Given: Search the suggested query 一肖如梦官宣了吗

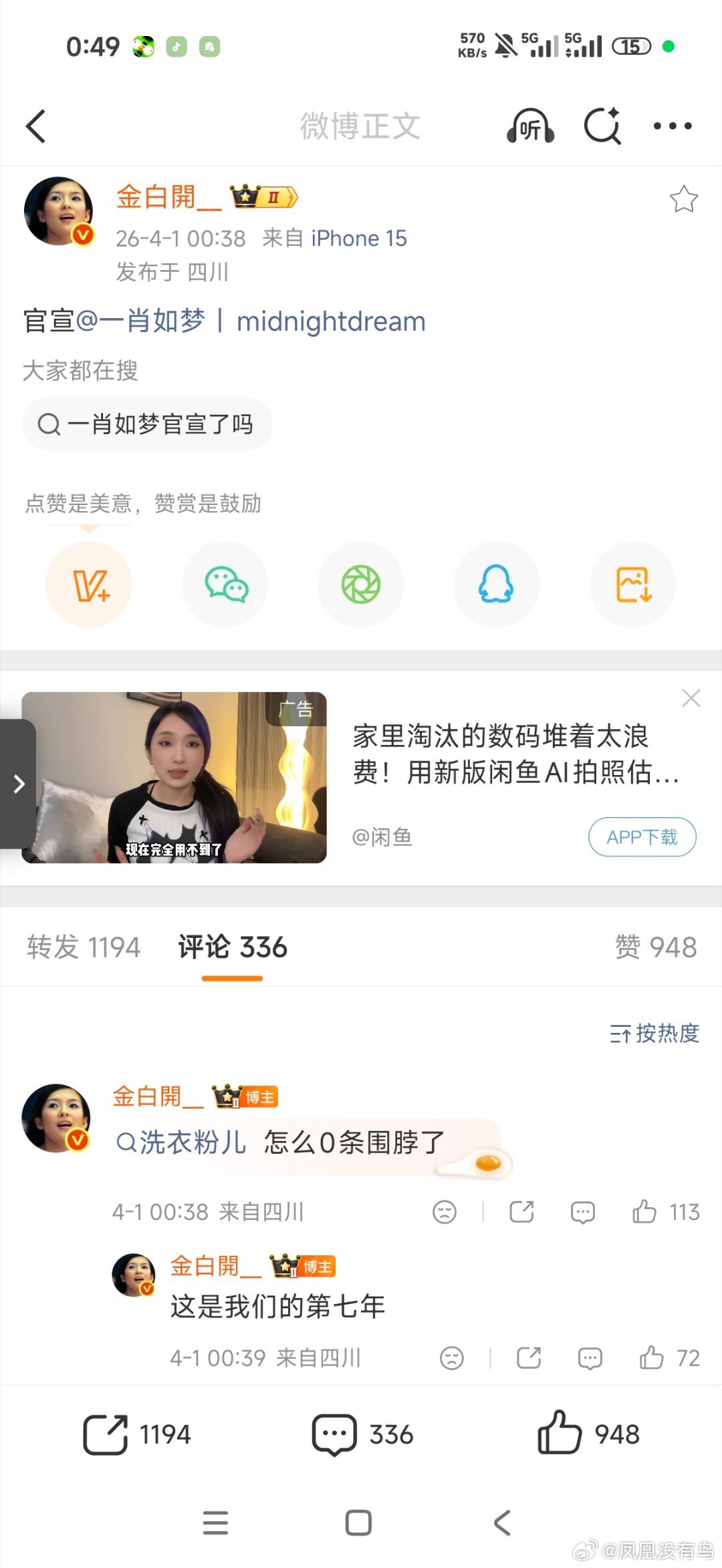Looking at the screenshot, I should [147, 424].
